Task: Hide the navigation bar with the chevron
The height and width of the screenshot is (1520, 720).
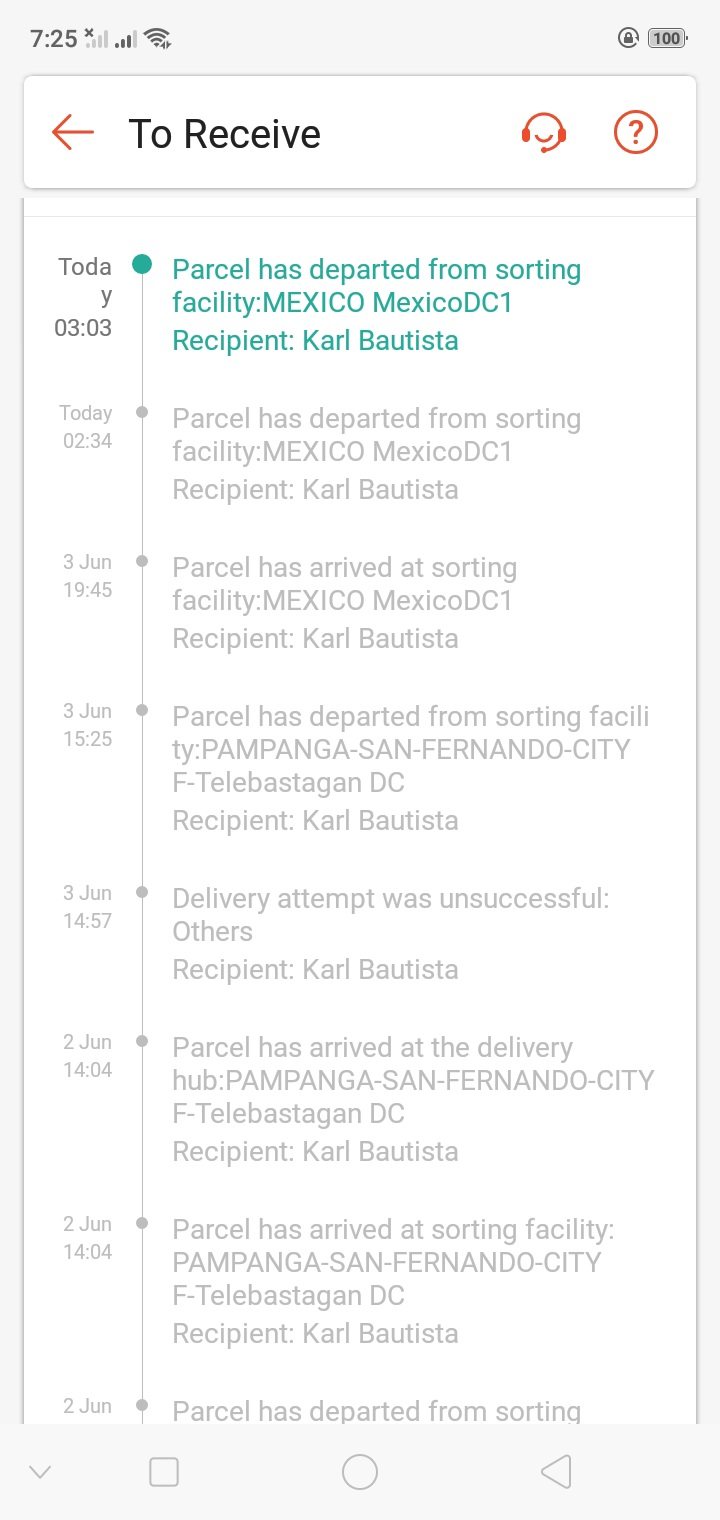Action: pyautogui.click(x=40, y=1471)
